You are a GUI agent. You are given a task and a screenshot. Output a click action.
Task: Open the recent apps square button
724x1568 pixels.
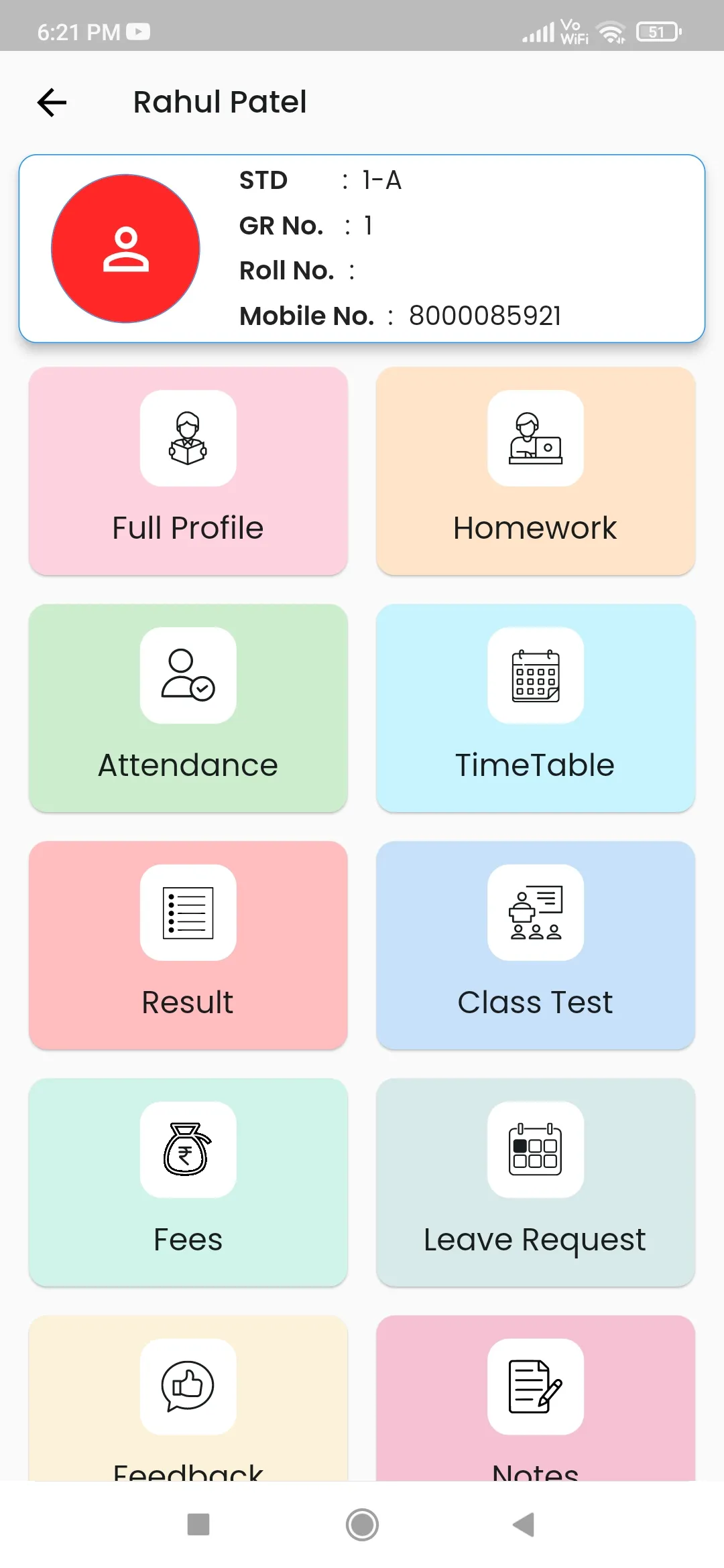[x=198, y=1524]
